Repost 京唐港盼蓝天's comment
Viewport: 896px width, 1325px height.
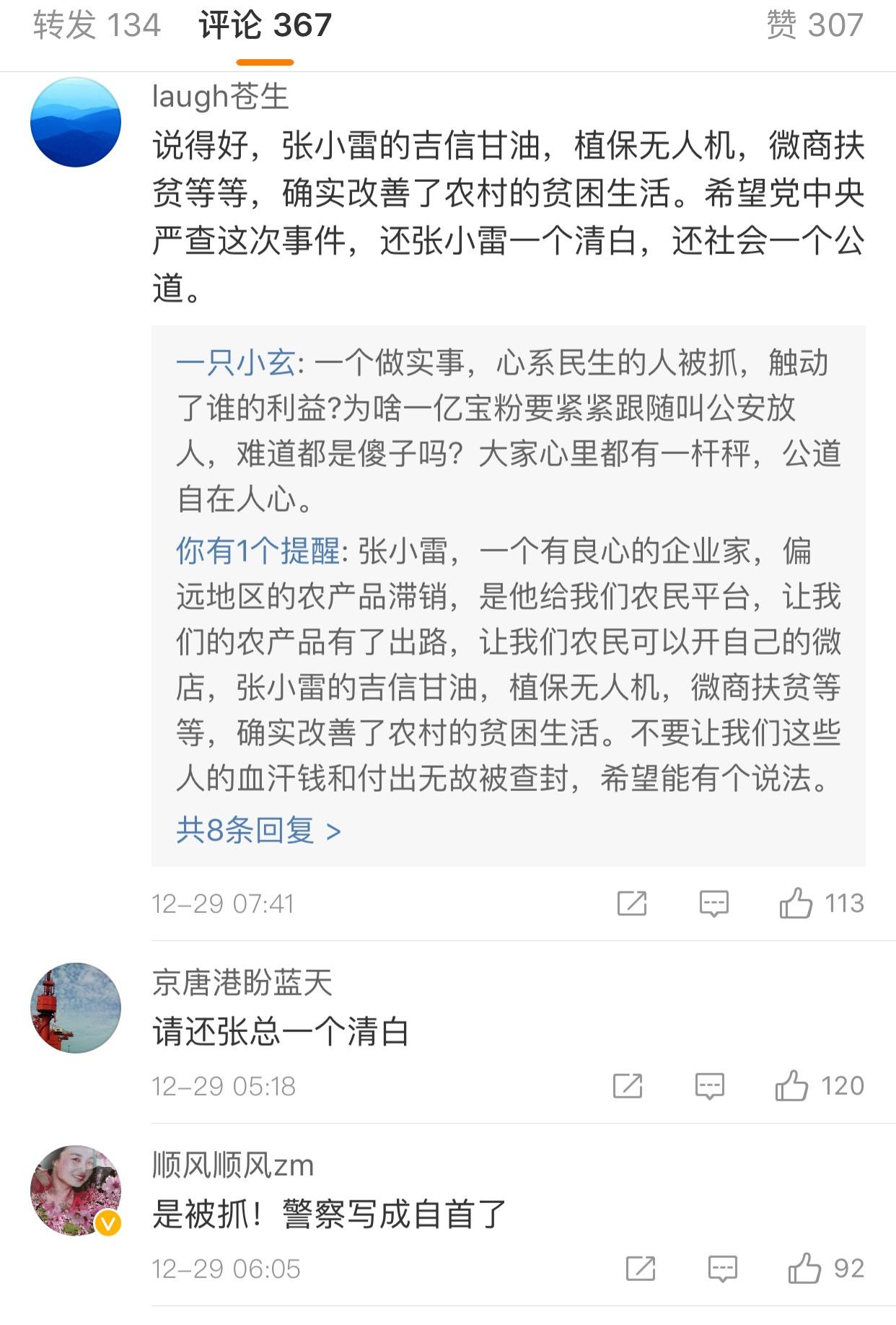click(628, 1086)
